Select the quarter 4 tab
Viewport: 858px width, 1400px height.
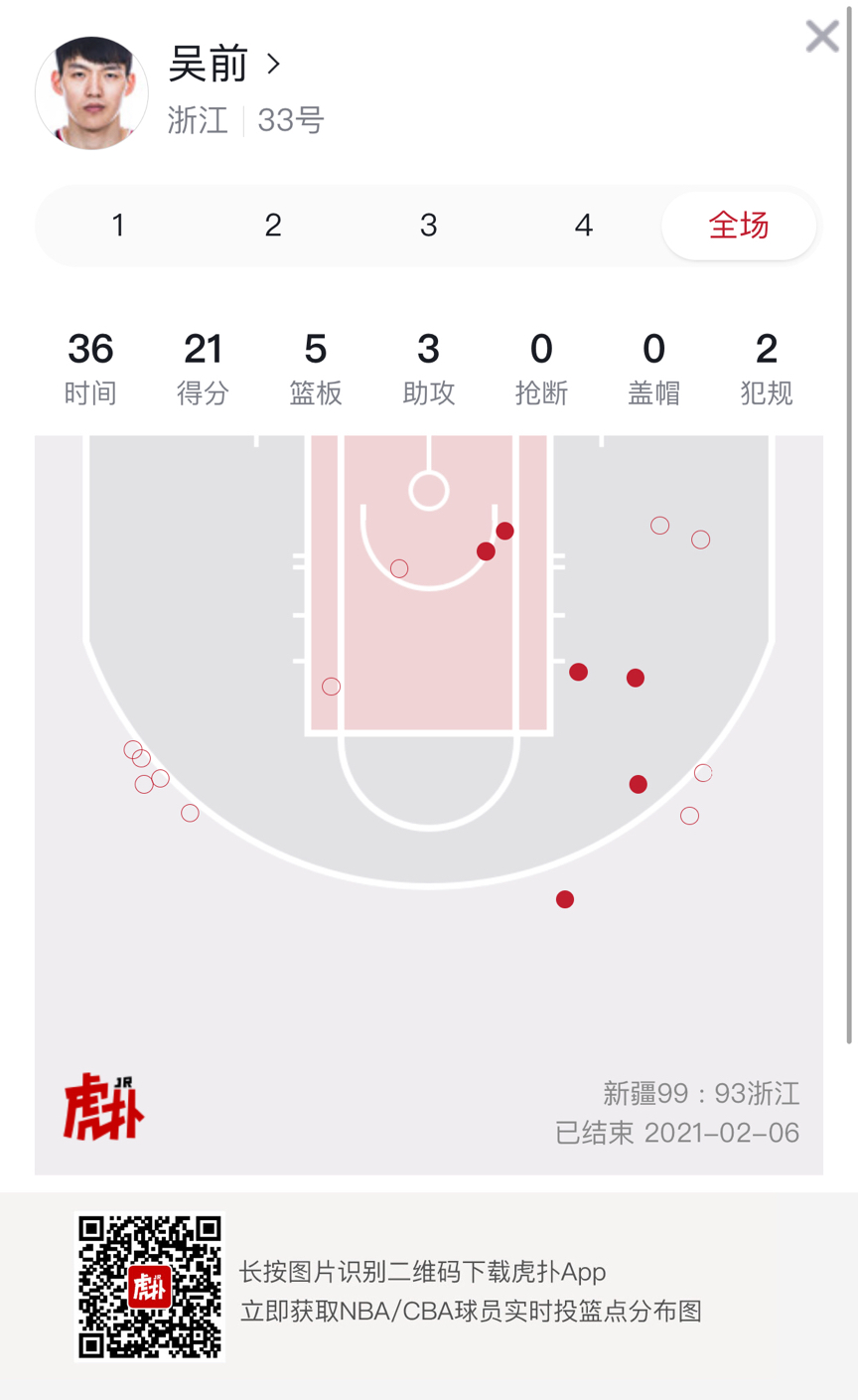(x=583, y=226)
